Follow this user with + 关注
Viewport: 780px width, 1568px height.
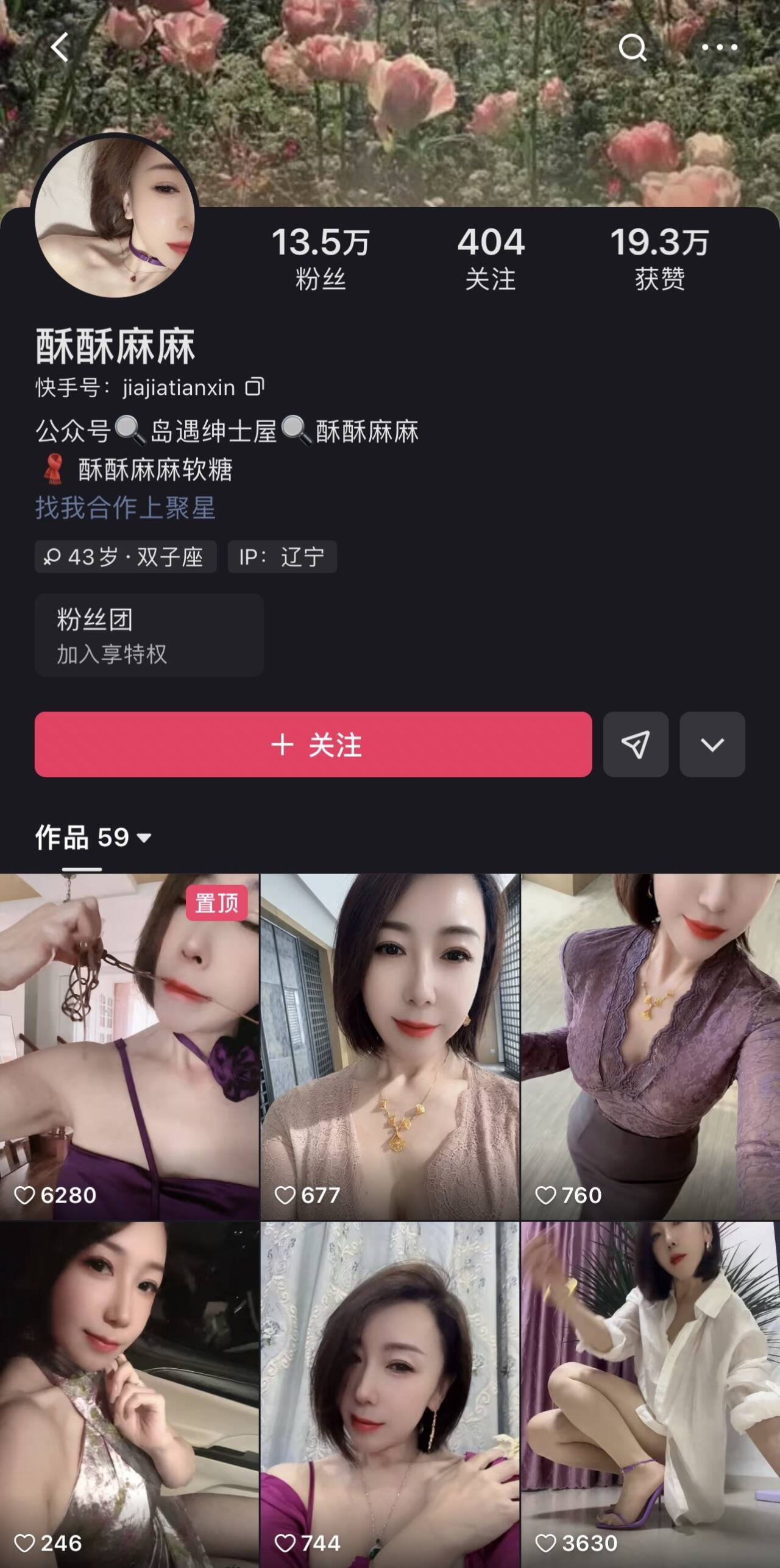click(x=313, y=744)
